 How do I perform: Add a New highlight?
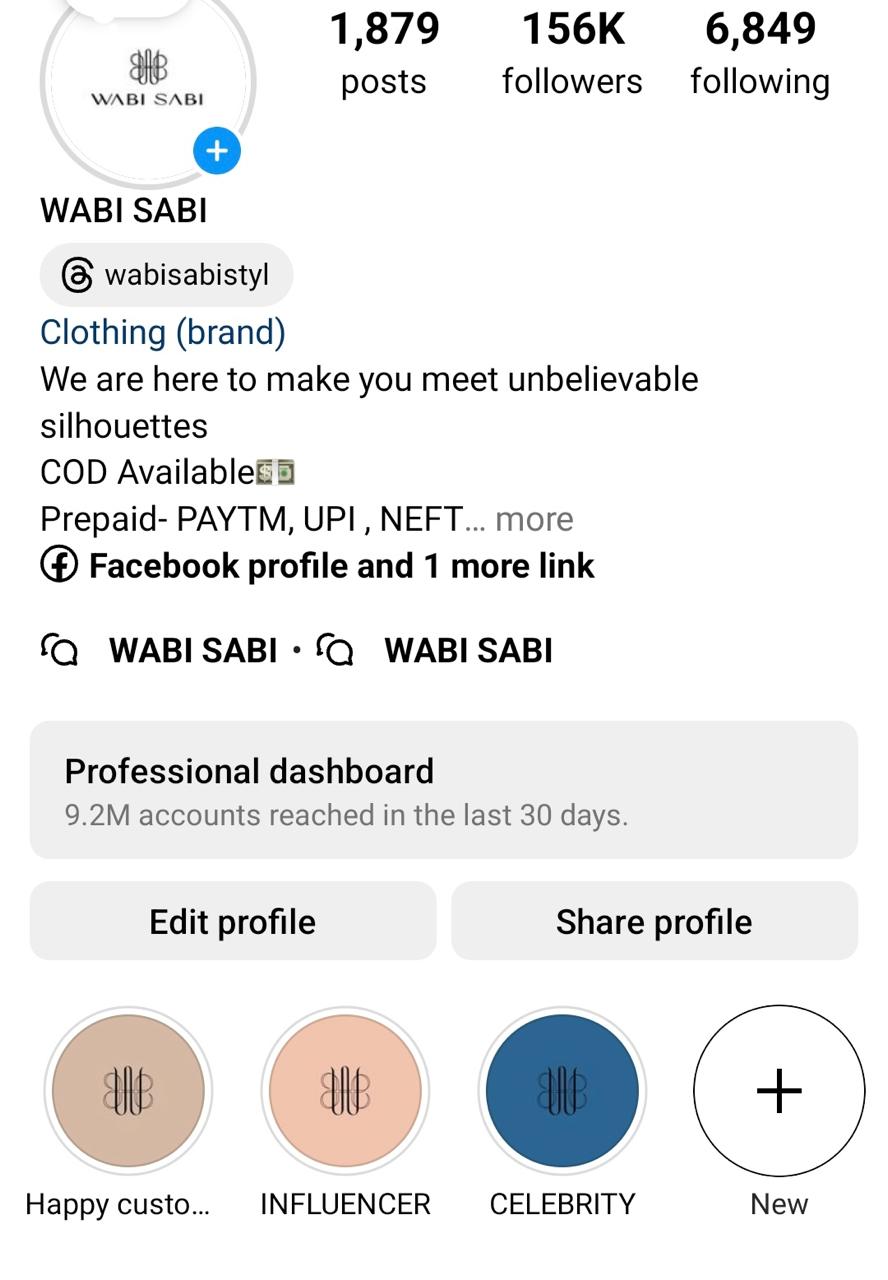[779, 1090]
